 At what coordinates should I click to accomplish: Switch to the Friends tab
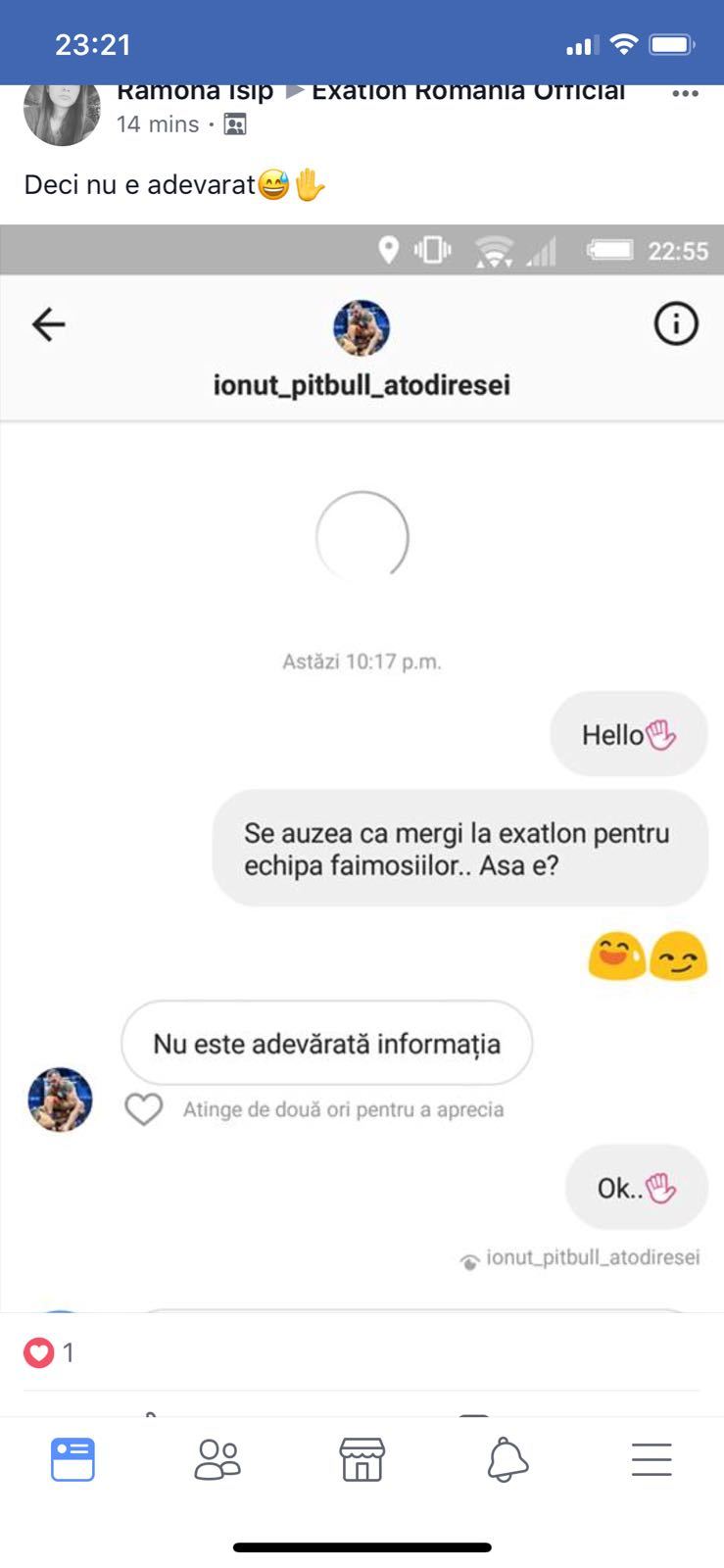[x=217, y=1459]
